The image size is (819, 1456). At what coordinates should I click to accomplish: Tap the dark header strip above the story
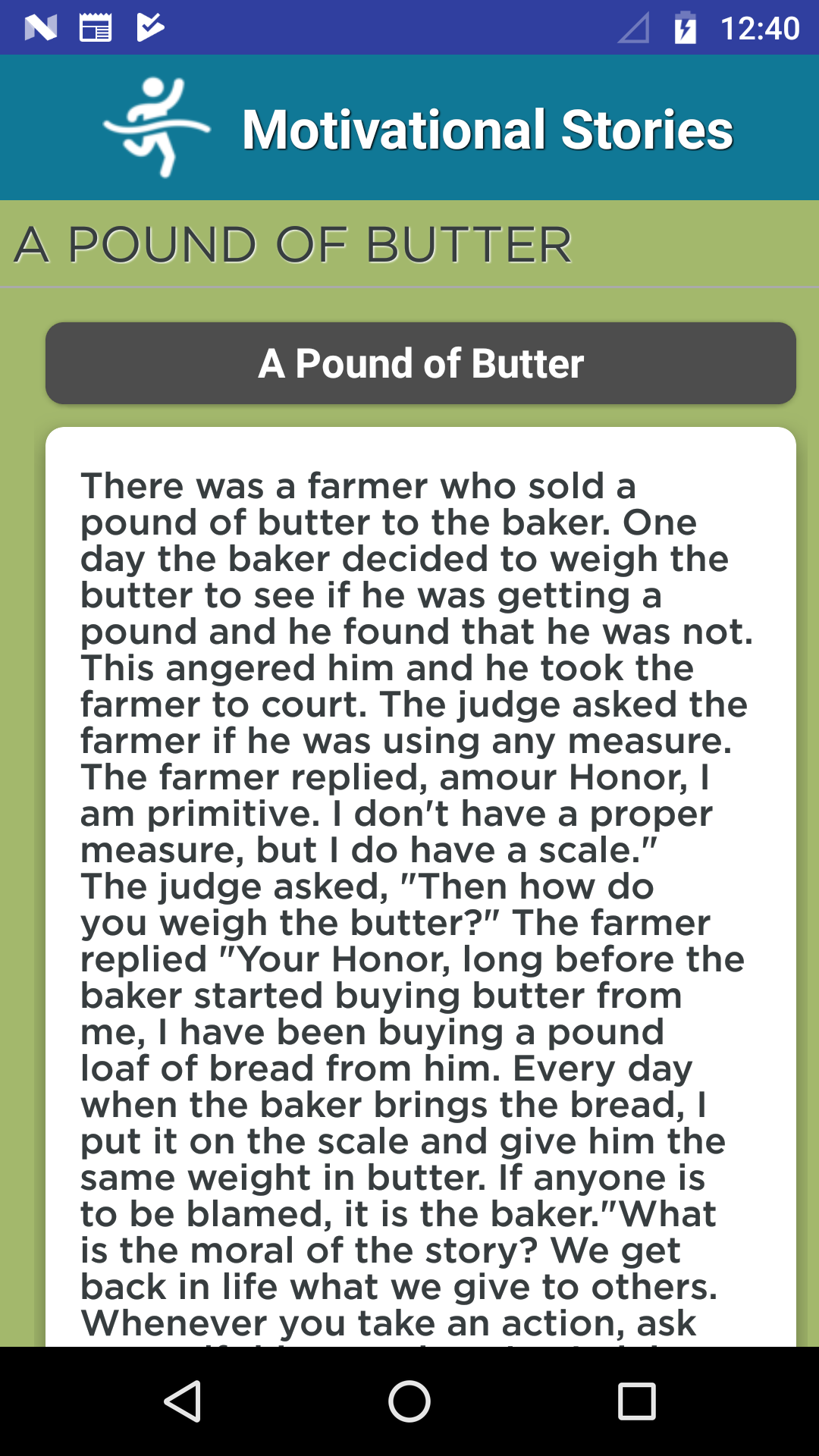[x=419, y=362]
